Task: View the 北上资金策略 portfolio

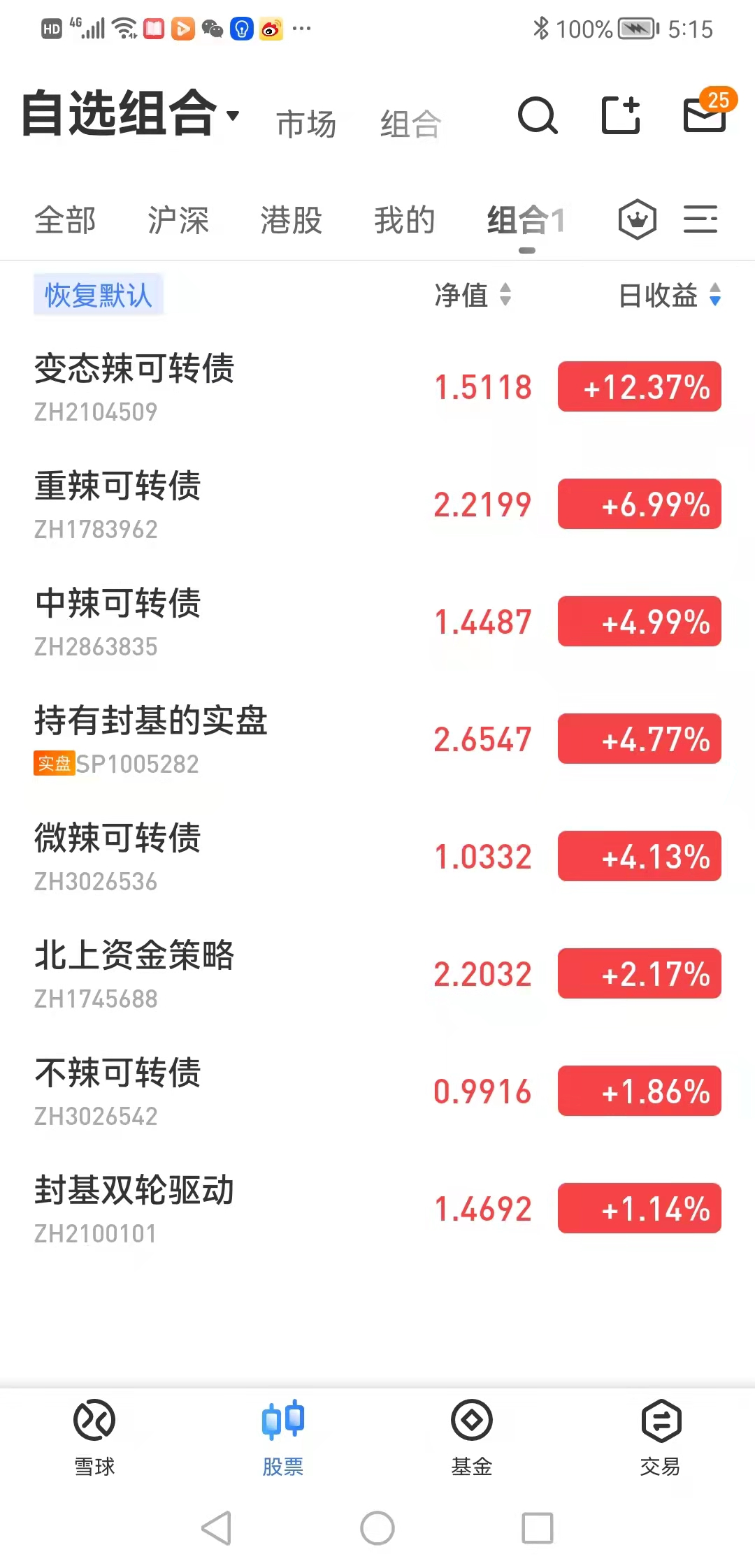Action: point(134,973)
